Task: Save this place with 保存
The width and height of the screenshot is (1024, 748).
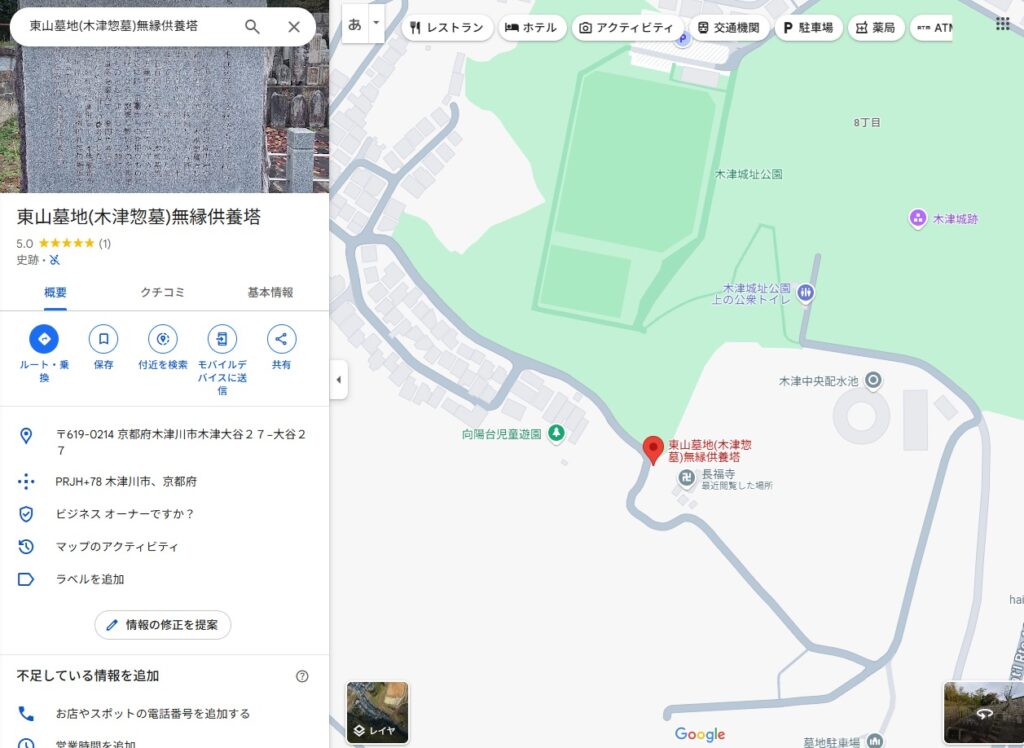Action: click(104, 339)
